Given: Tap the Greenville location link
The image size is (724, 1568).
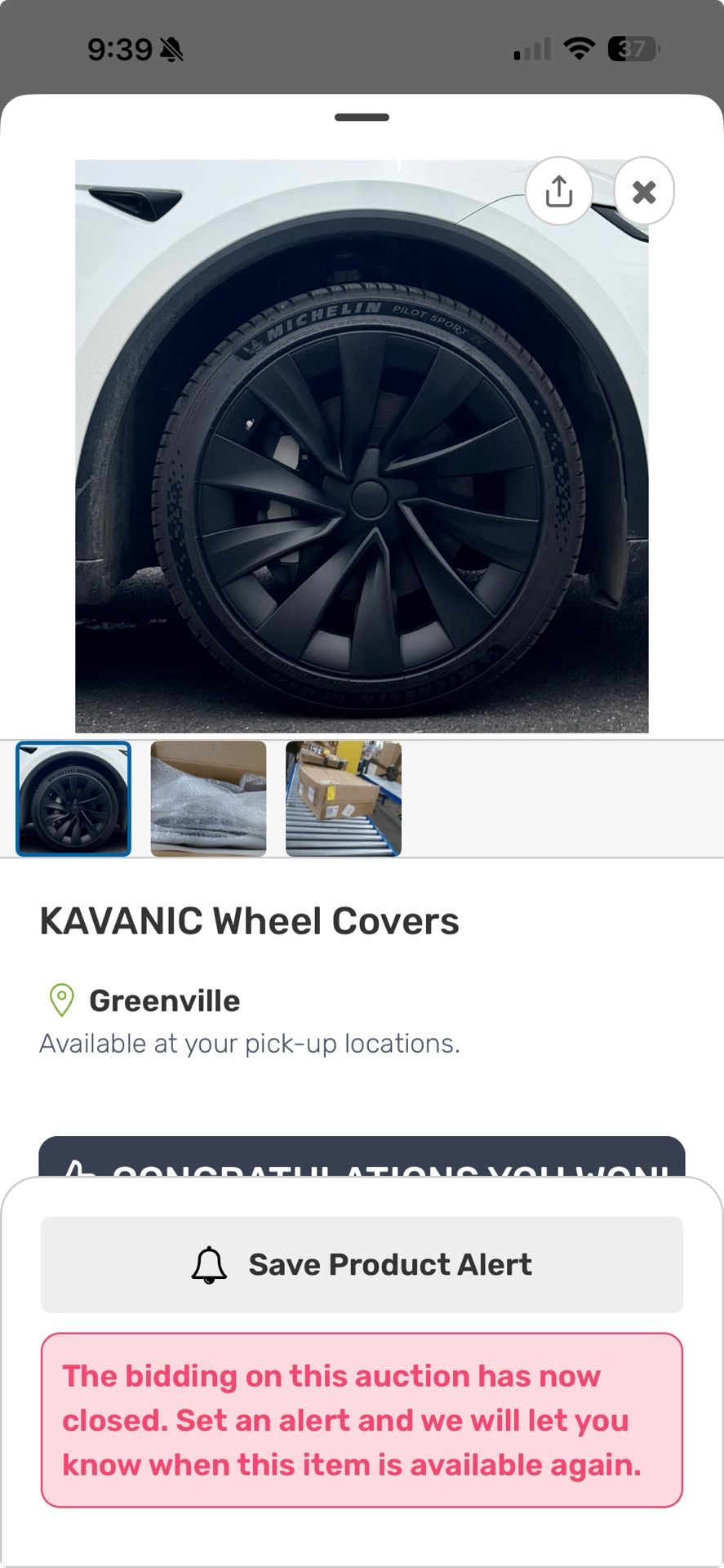Looking at the screenshot, I should [165, 999].
